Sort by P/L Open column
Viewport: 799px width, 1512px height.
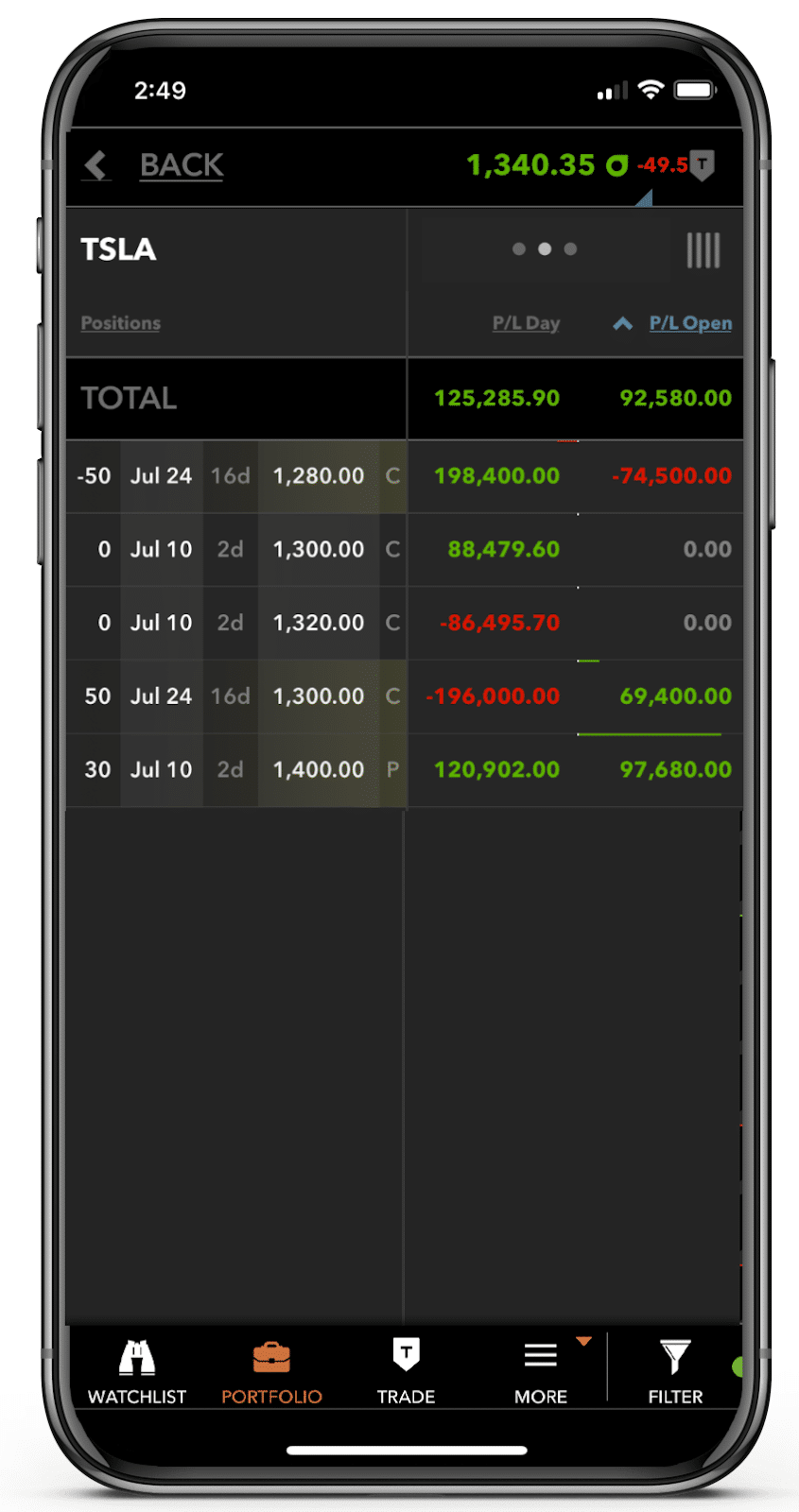(x=690, y=323)
